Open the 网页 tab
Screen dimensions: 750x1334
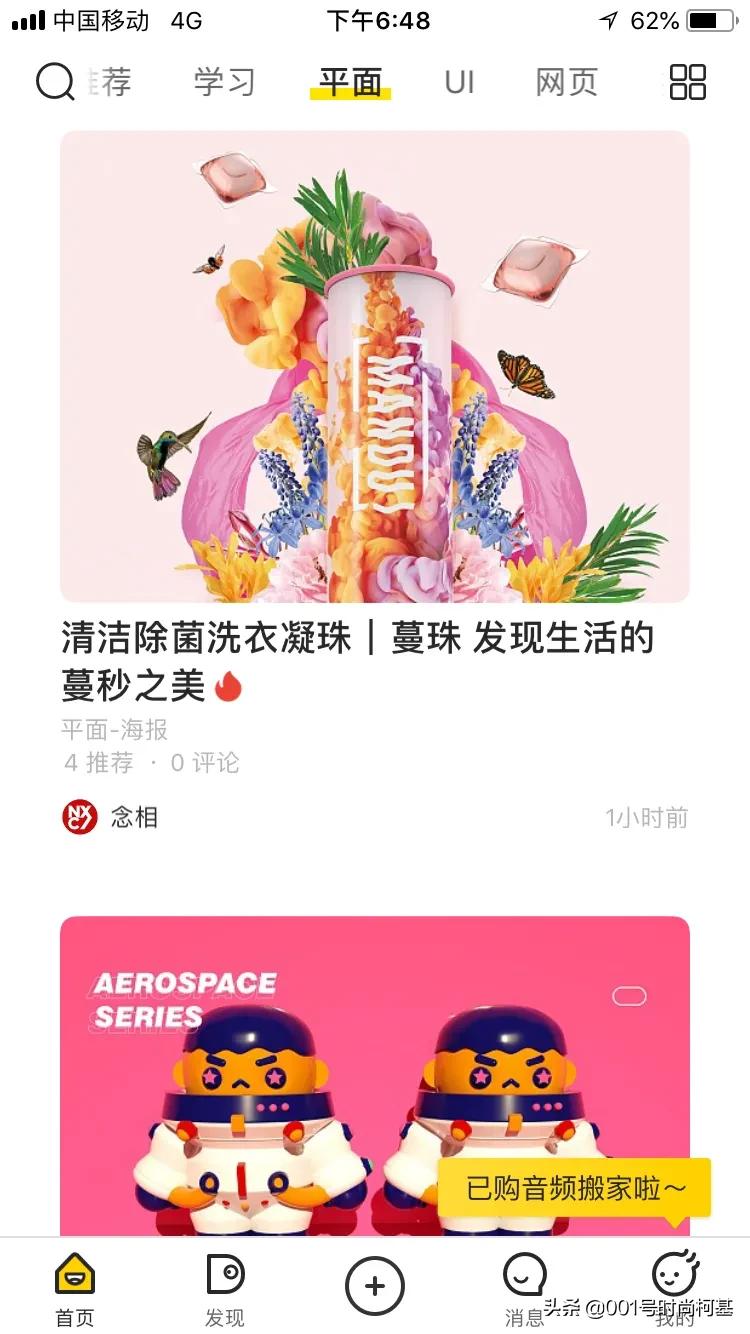pyautogui.click(x=565, y=82)
